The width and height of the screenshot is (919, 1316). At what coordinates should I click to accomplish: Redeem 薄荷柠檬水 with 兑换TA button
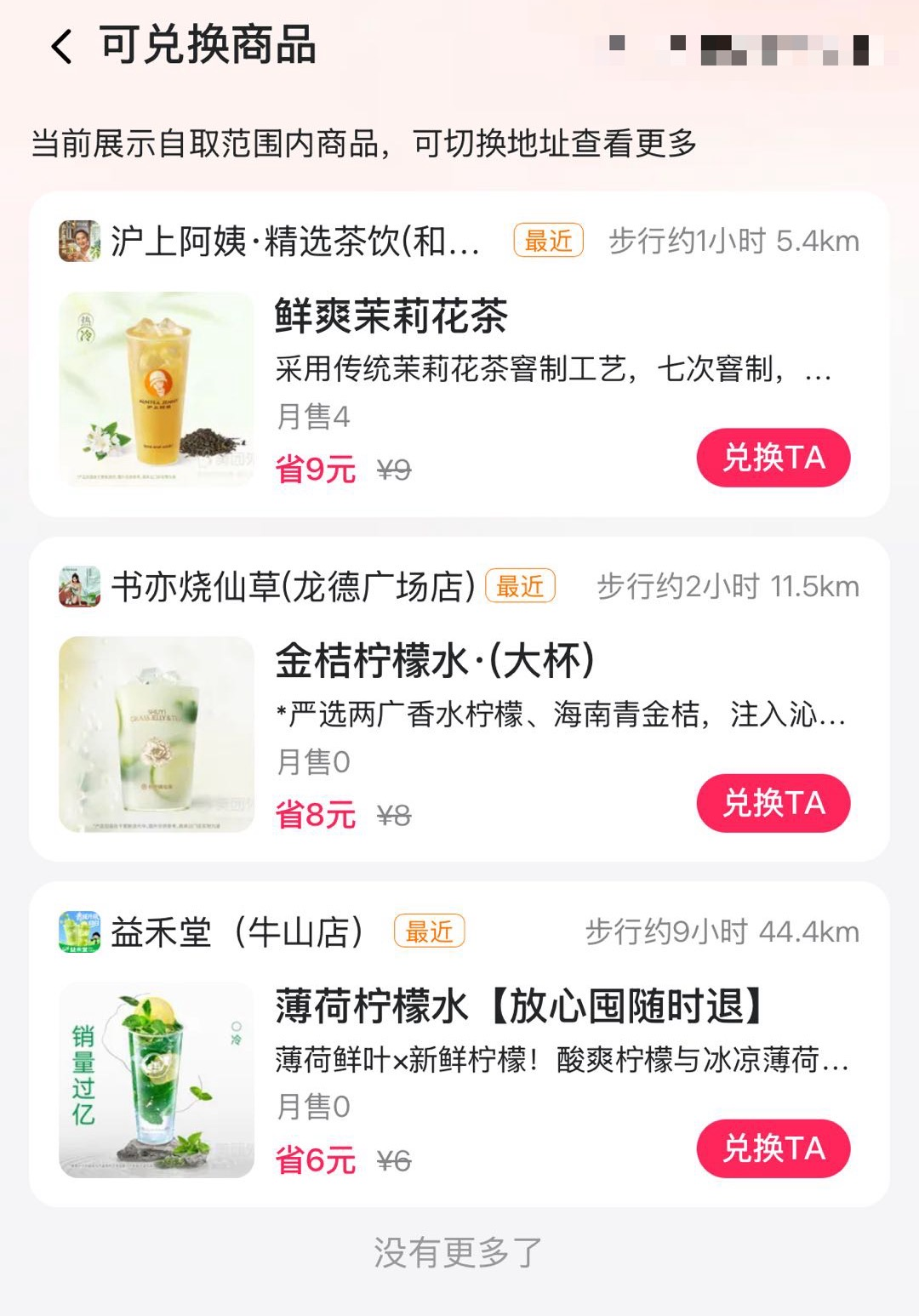pos(773,1148)
